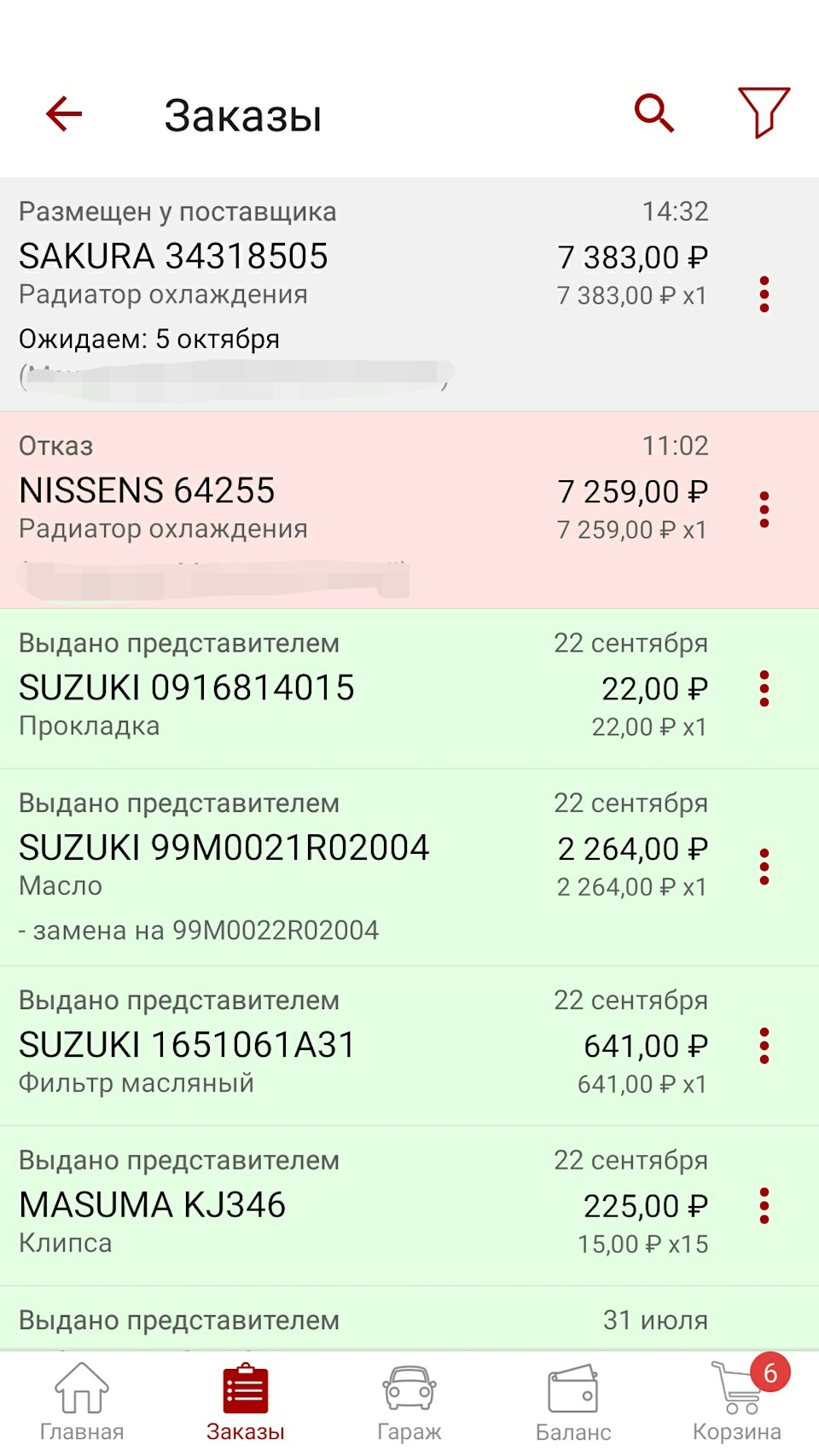Open options for SUZUKI 1651061A31 order
Image resolution: width=819 pixels, height=1456 pixels.
(764, 1046)
